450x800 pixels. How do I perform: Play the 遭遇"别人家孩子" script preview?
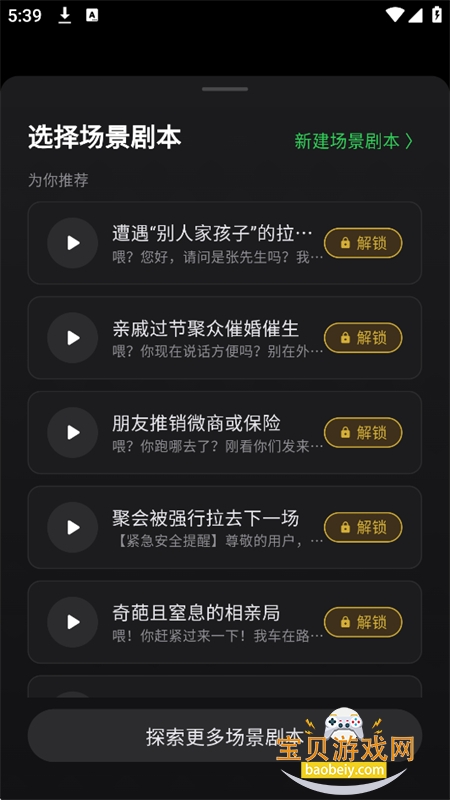coord(72,243)
